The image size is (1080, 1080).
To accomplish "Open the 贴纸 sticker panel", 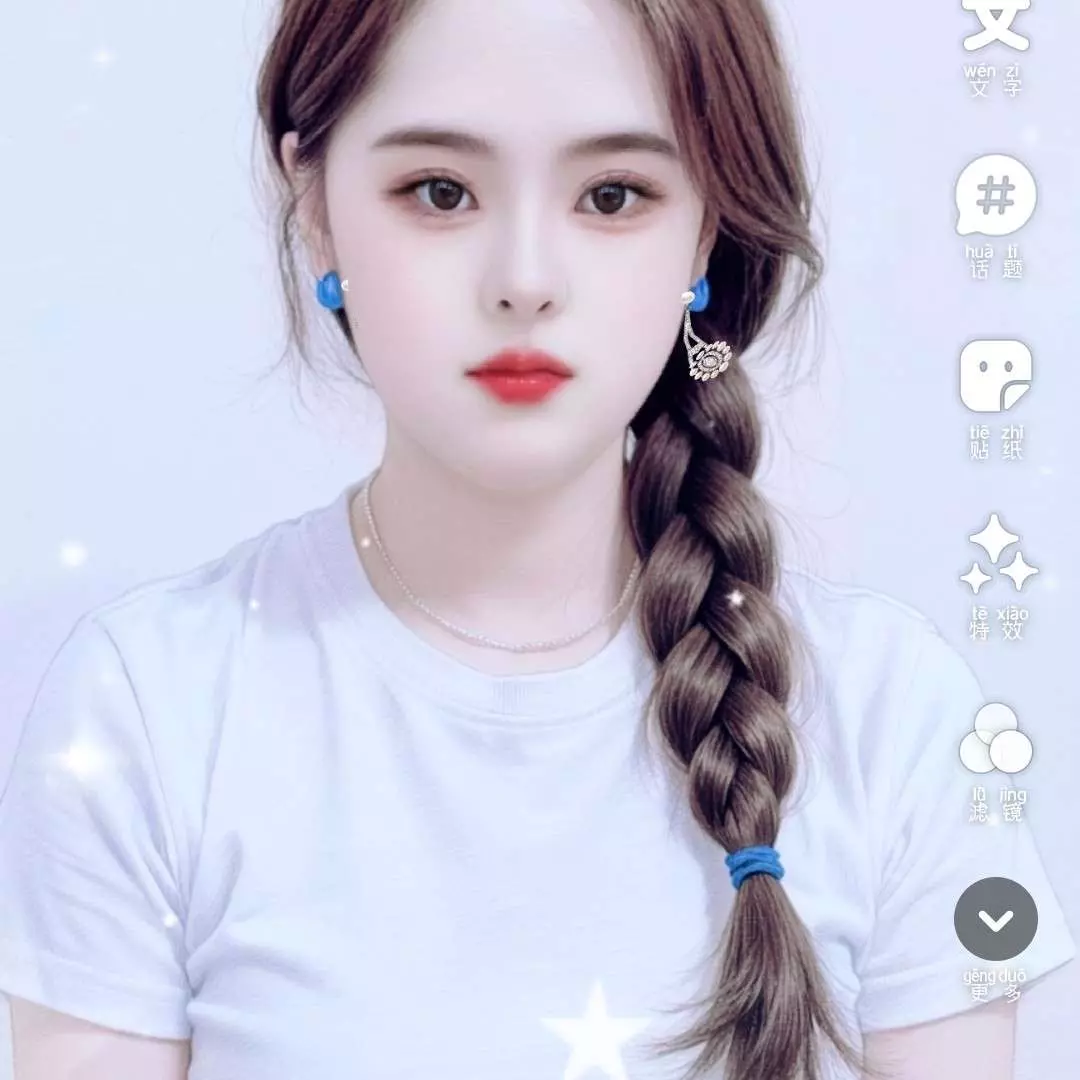I will 995,376.
